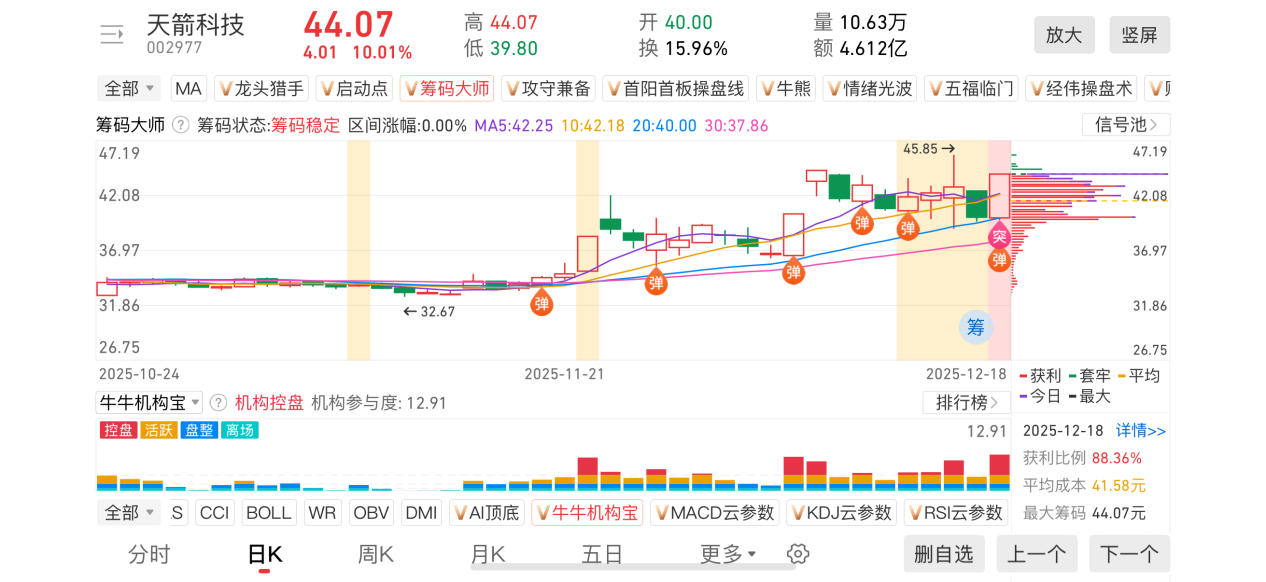
Task: Expand the 全部 main indicator dropdown
Action: point(130,89)
